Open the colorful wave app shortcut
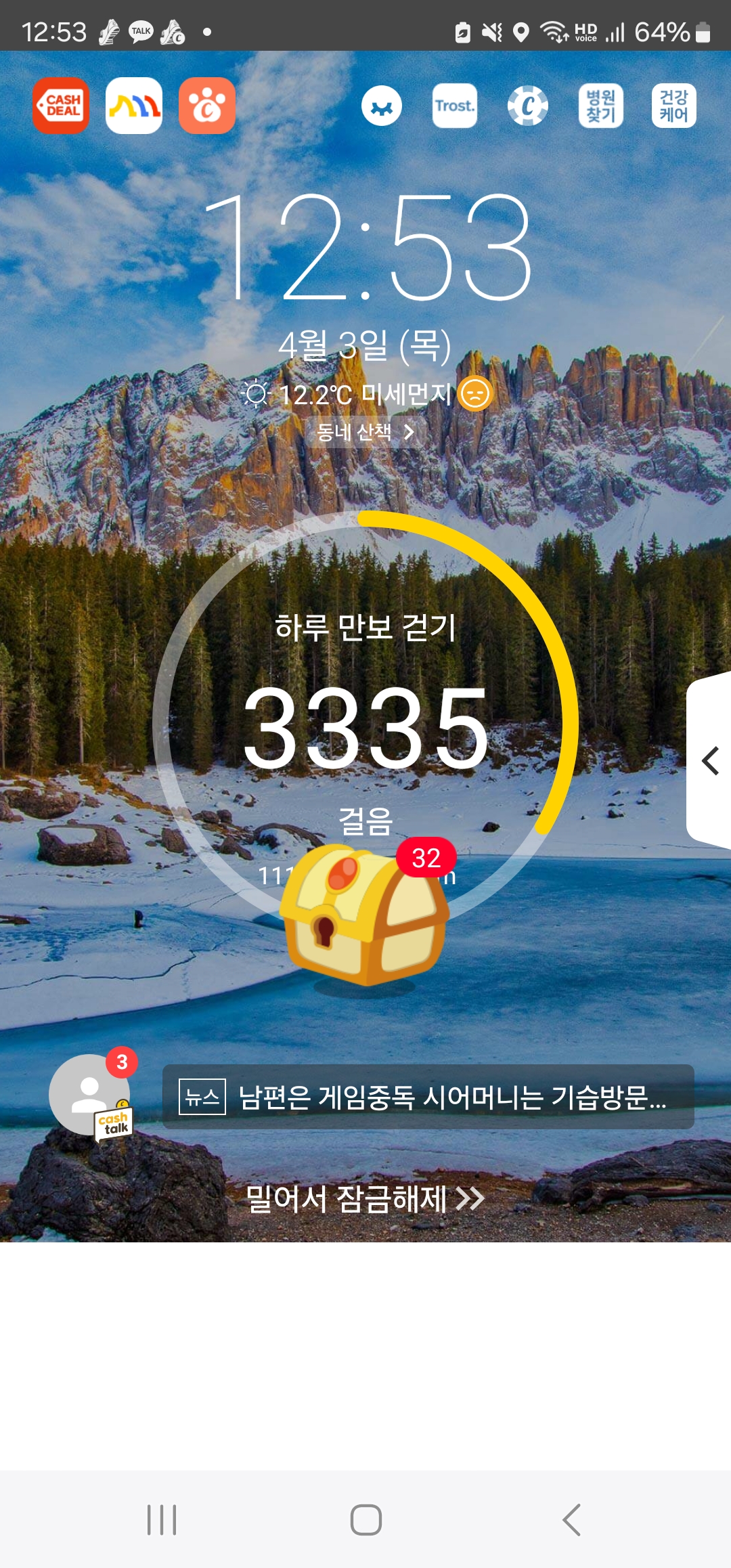The height and width of the screenshot is (1568, 731). [x=134, y=106]
